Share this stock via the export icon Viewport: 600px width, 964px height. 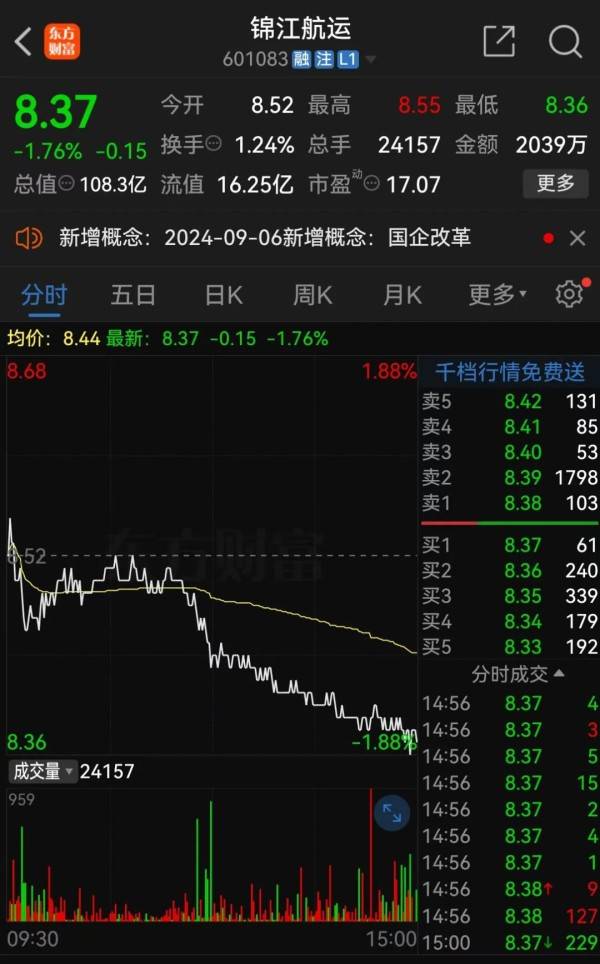499,41
